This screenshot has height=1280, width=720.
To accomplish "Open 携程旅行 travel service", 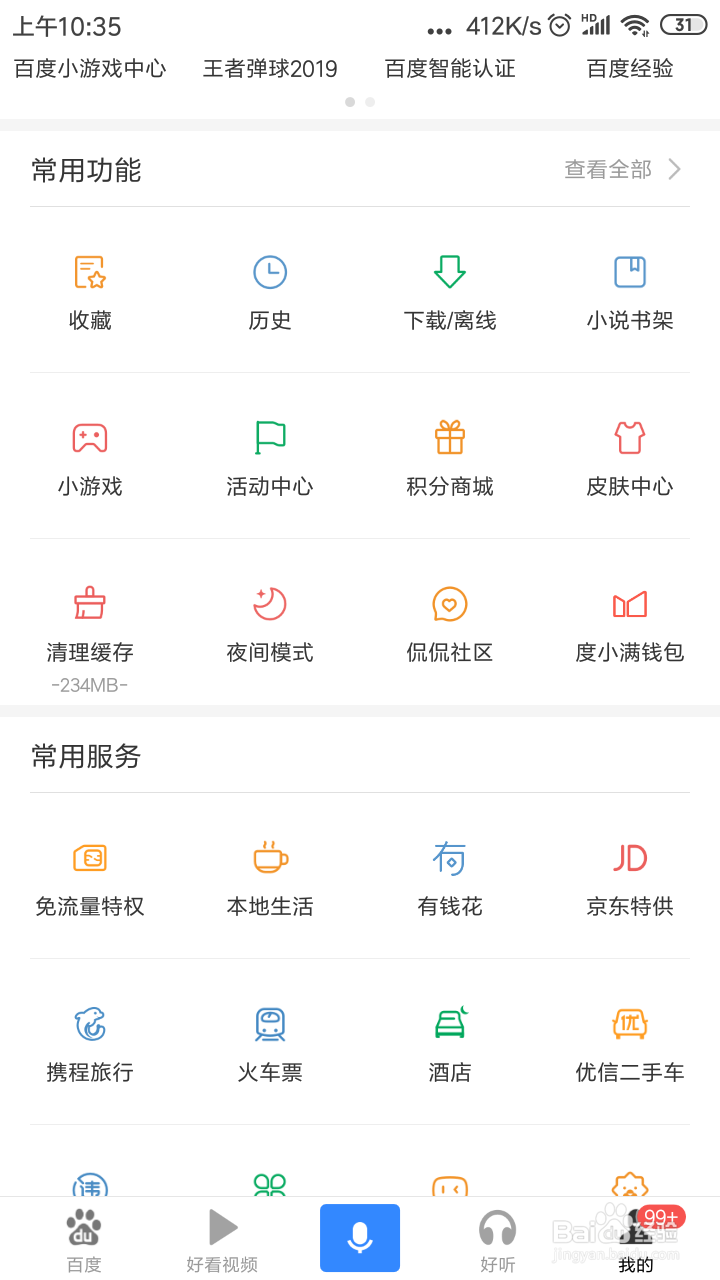I will pyautogui.click(x=90, y=1044).
